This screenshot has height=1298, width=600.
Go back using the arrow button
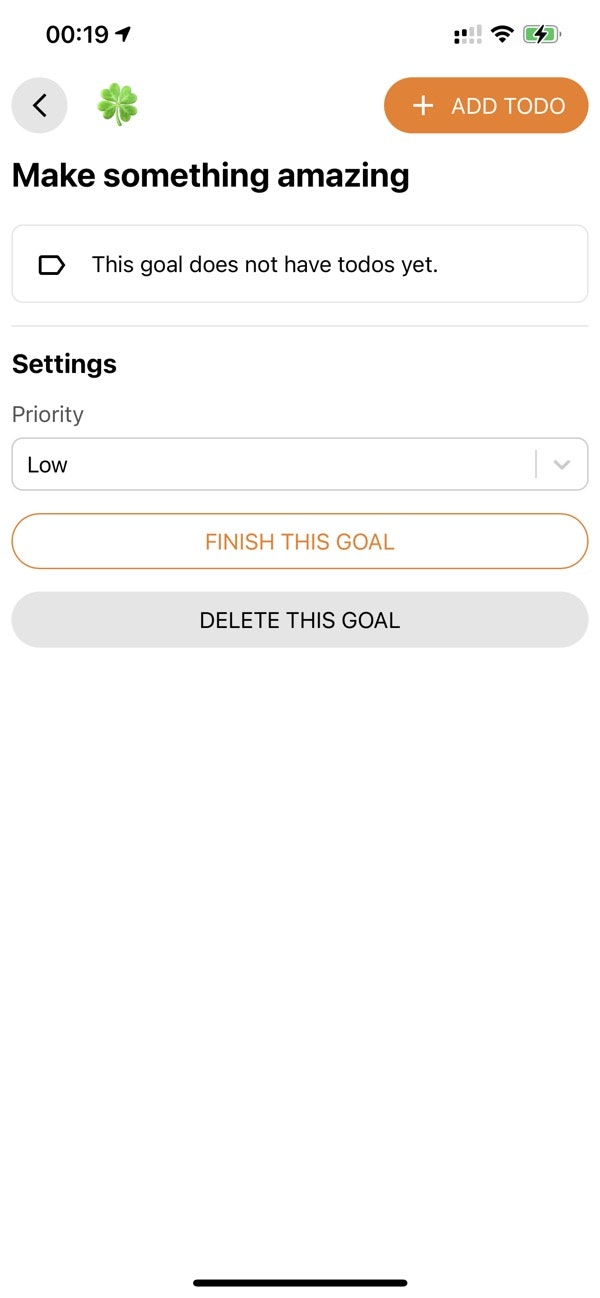click(x=39, y=105)
